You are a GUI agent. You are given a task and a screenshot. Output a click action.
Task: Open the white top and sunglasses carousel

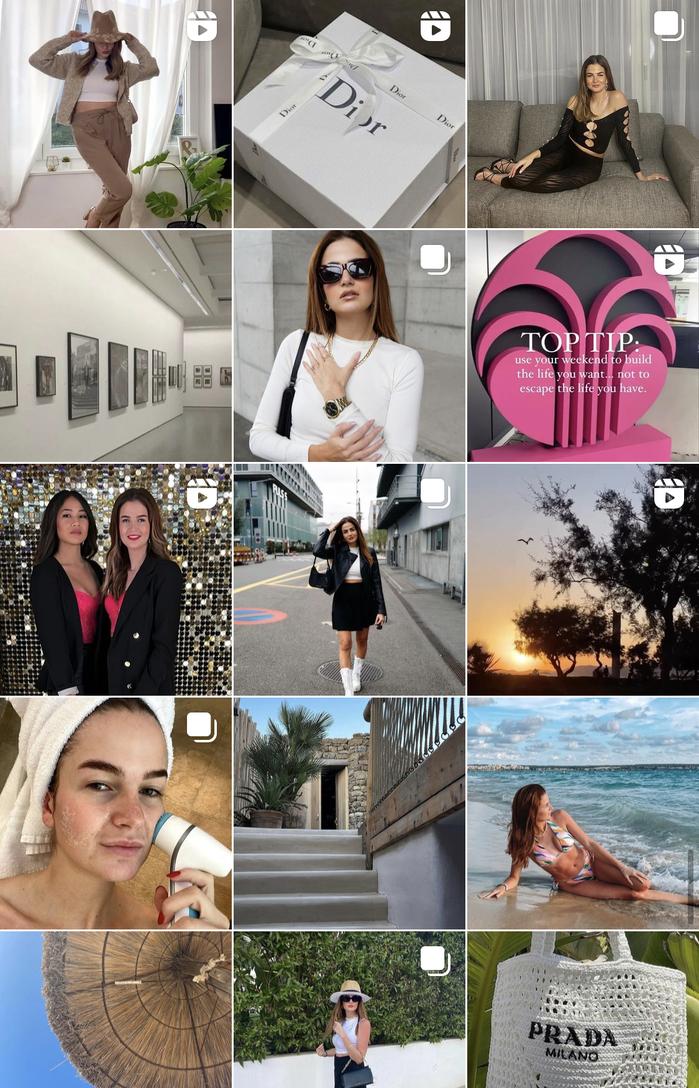point(349,346)
